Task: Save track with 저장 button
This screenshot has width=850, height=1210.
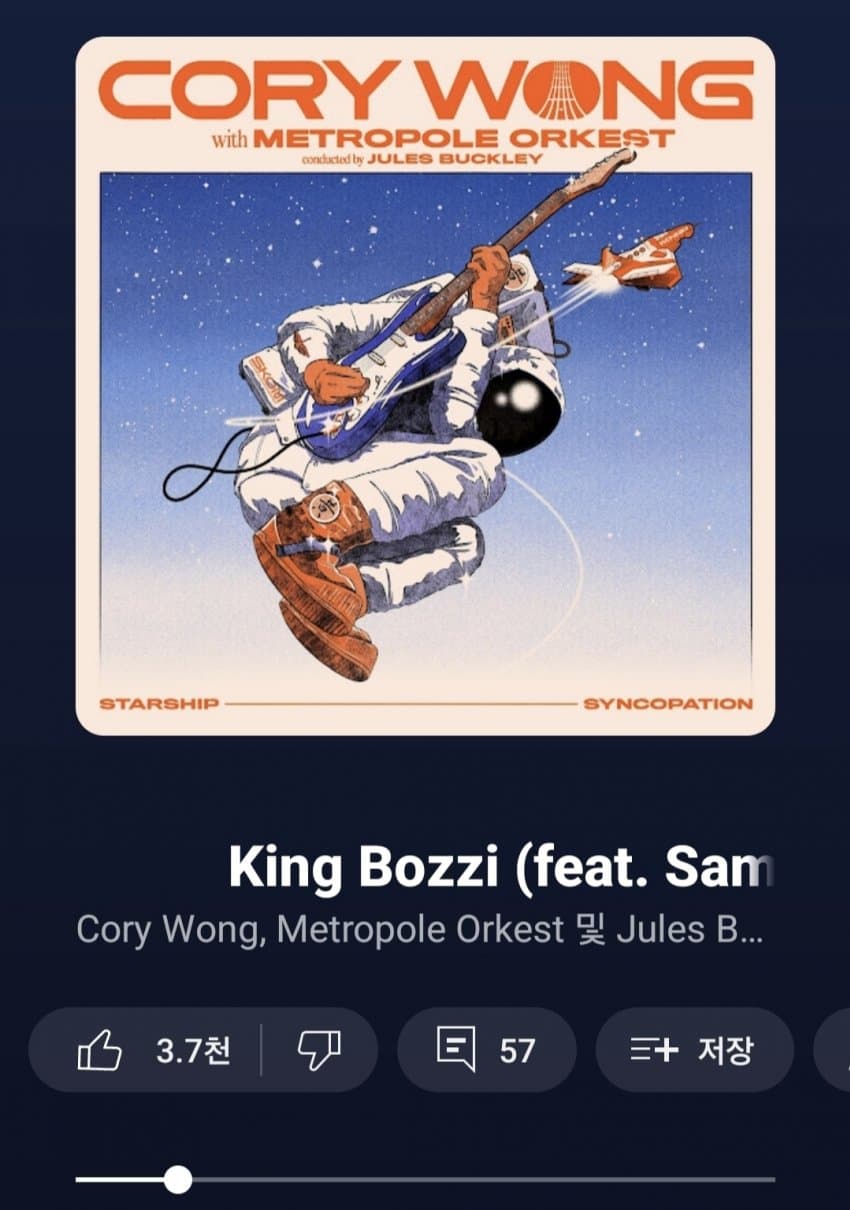Action: pos(694,1050)
